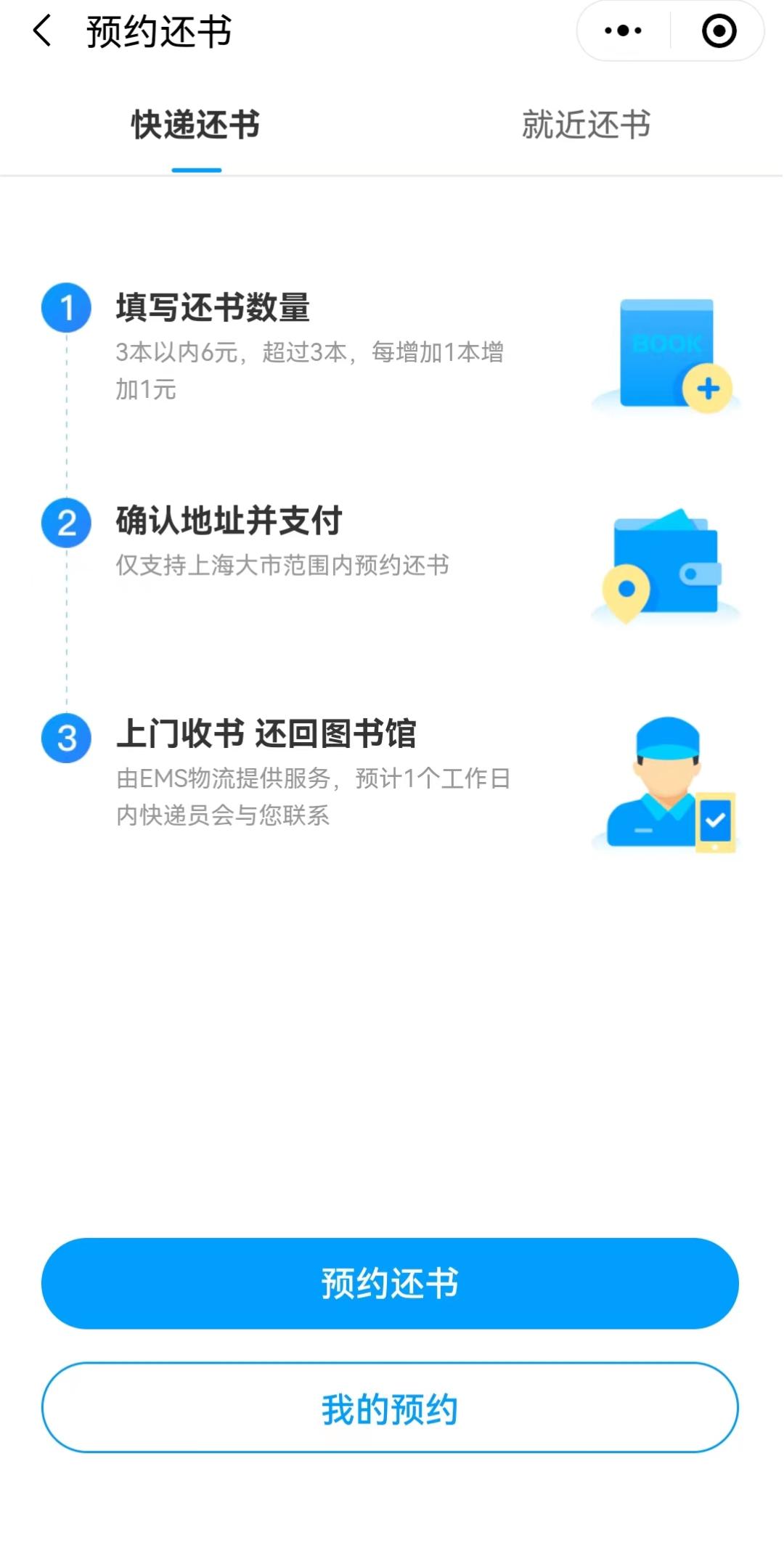Screen dimensions: 784x1551
Task: Click the step 2 numbered circle badge
Action: pos(67,521)
